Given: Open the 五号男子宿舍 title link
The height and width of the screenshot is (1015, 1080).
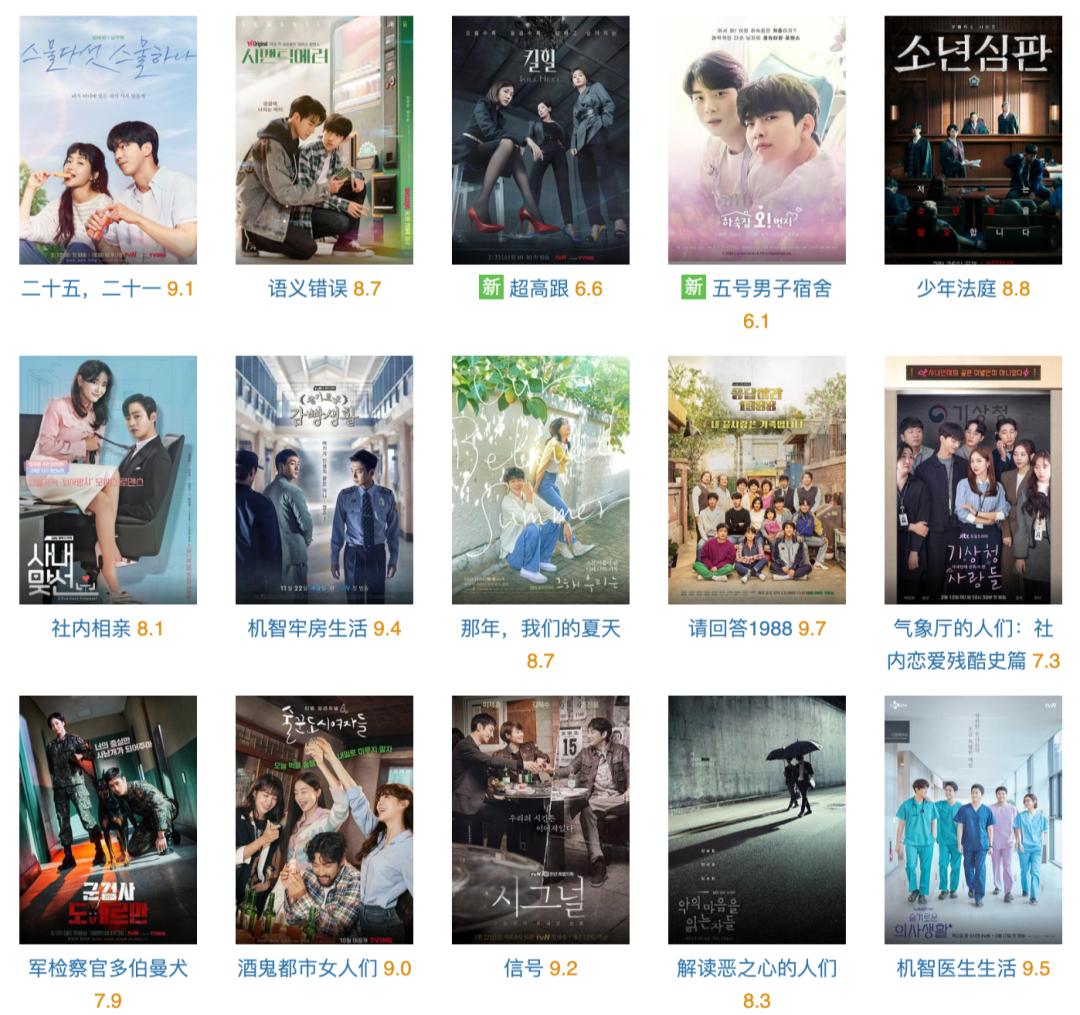Looking at the screenshot, I should (x=772, y=289).
